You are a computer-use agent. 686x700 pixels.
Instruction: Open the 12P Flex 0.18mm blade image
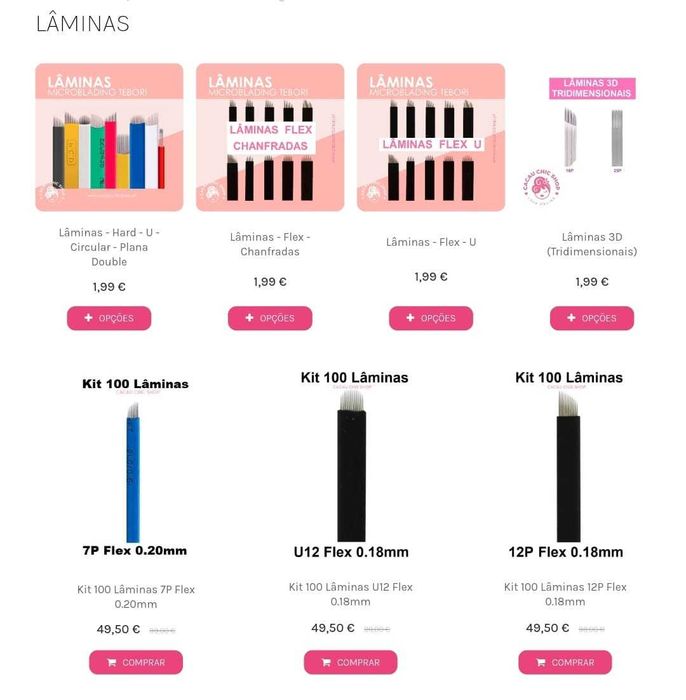tap(565, 466)
